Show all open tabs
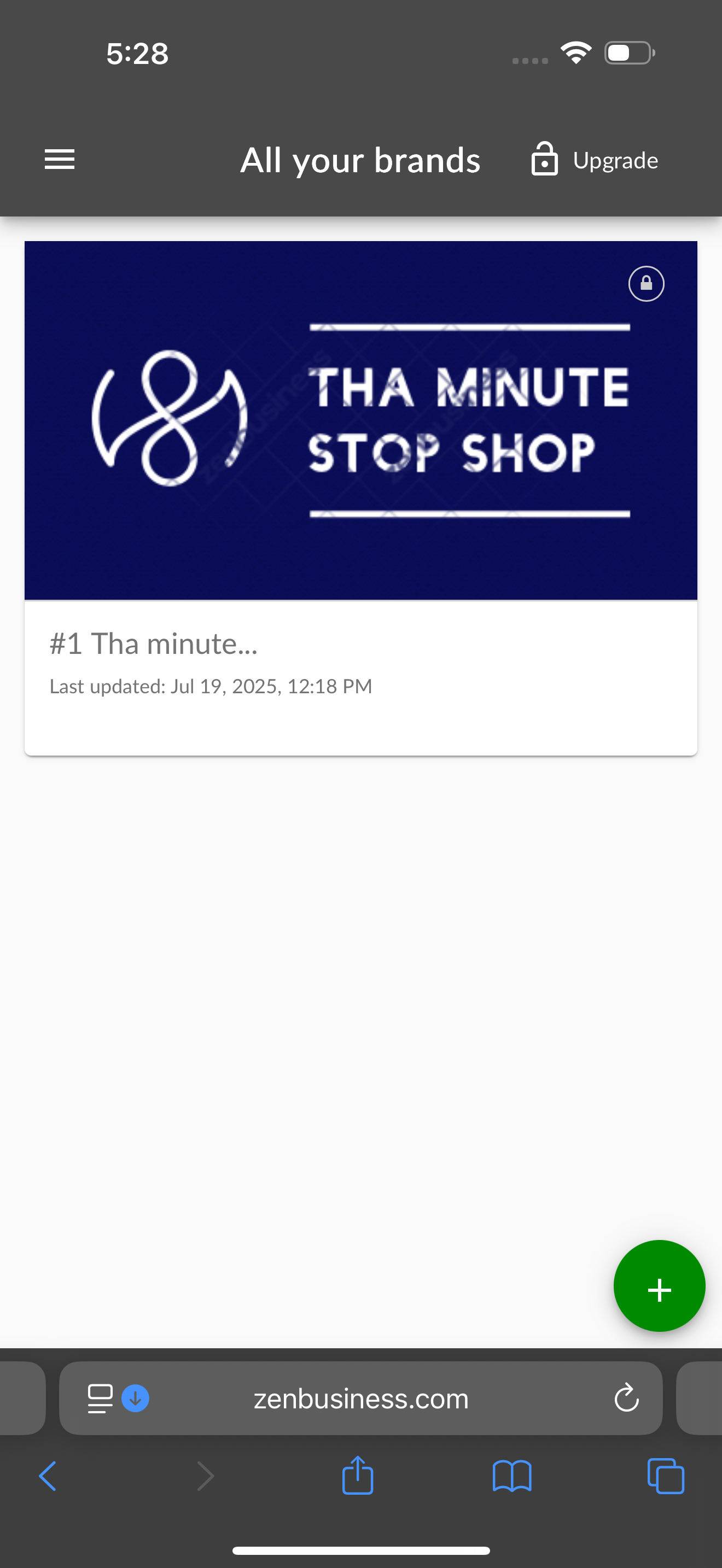The height and width of the screenshot is (1568, 722). coord(665,1476)
